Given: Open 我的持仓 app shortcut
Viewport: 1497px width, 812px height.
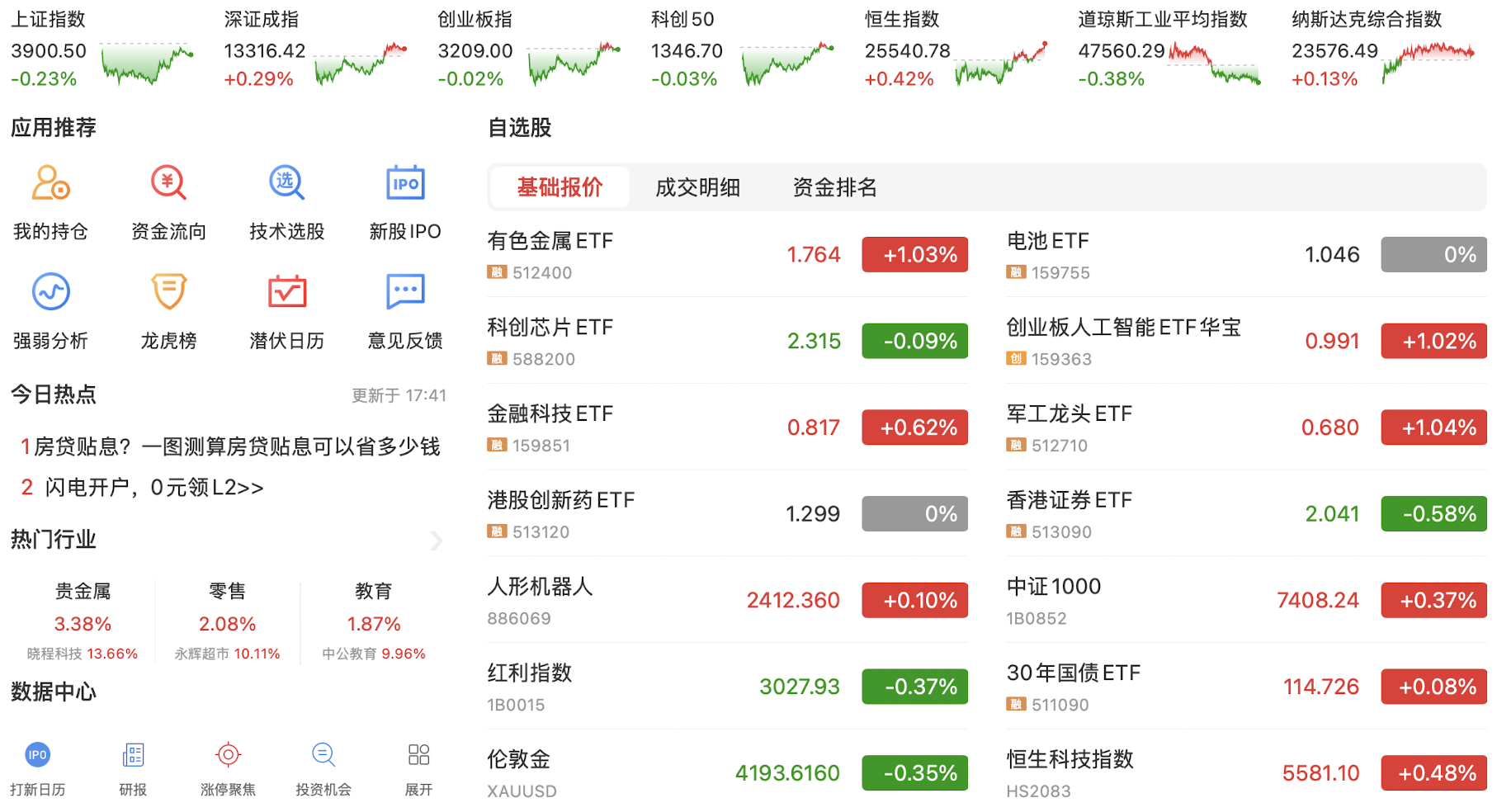Looking at the screenshot, I should [50, 202].
